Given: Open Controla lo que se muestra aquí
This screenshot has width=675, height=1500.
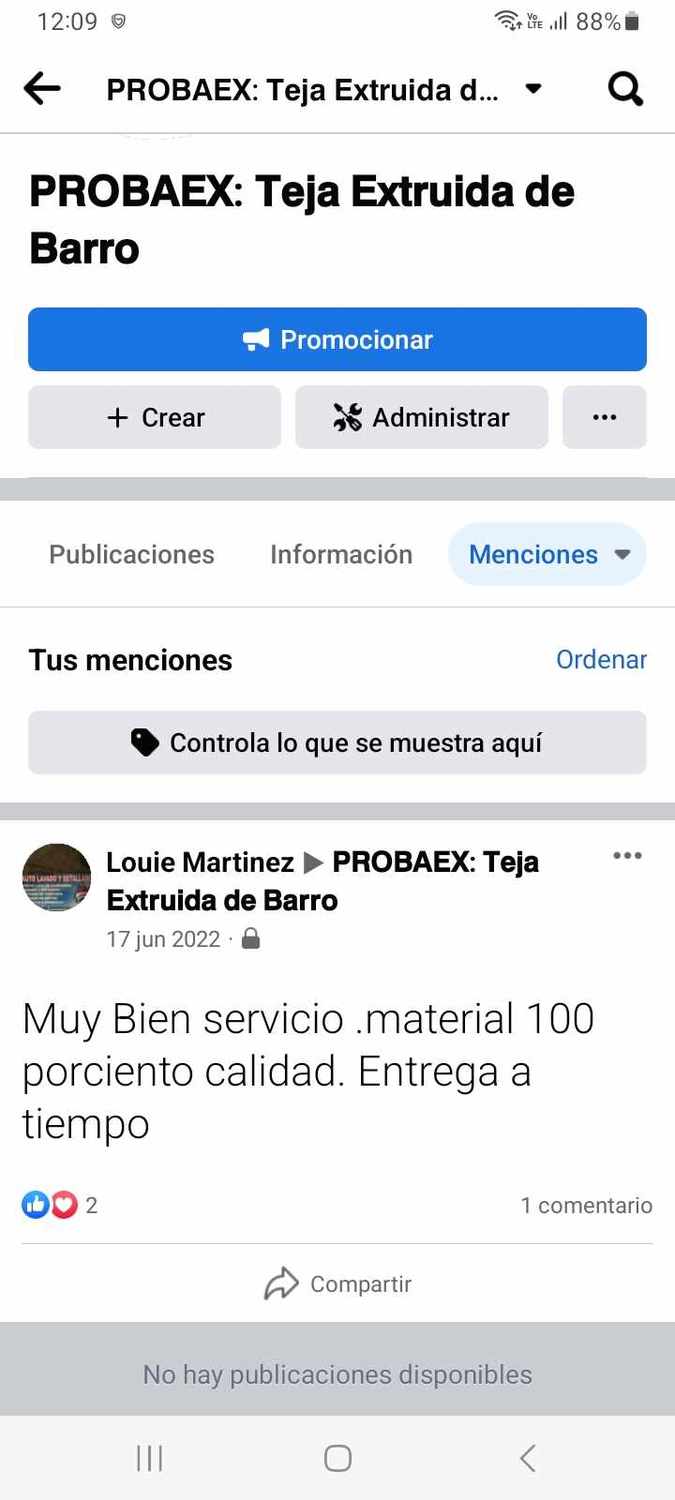Looking at the screenshot, I should (x=337, y=743).
